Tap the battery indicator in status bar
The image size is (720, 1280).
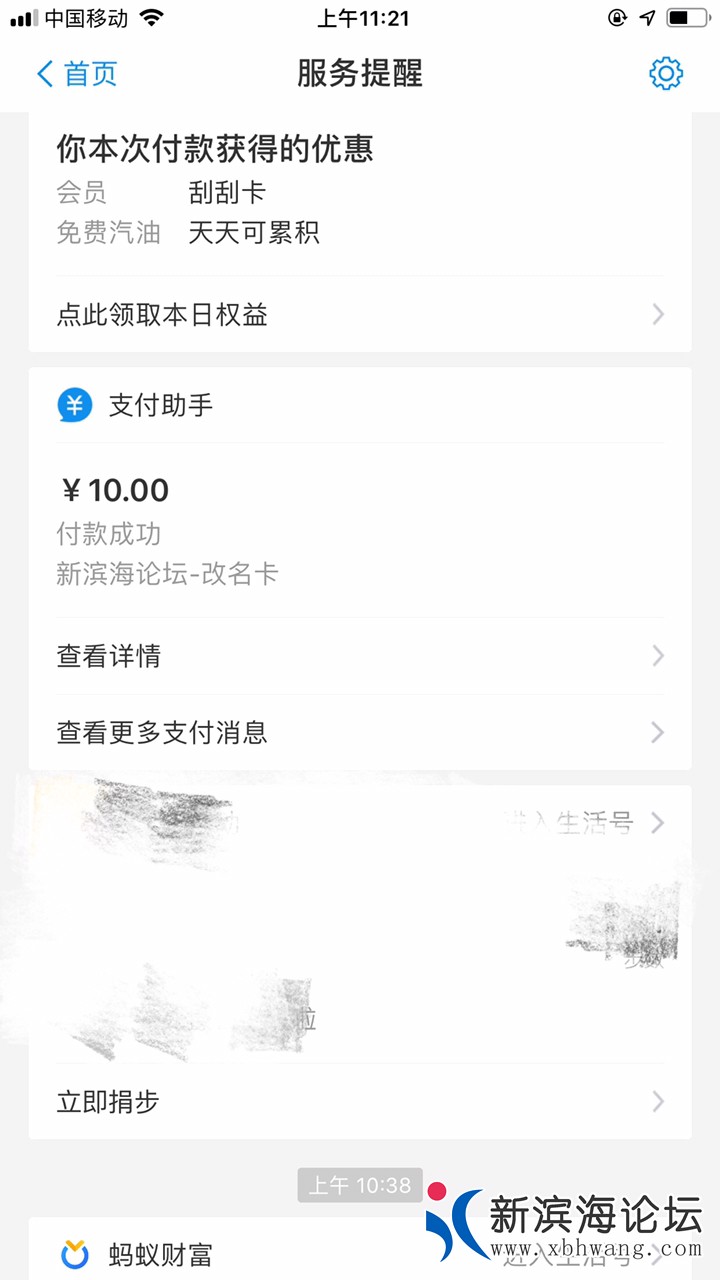pos(685,17)
